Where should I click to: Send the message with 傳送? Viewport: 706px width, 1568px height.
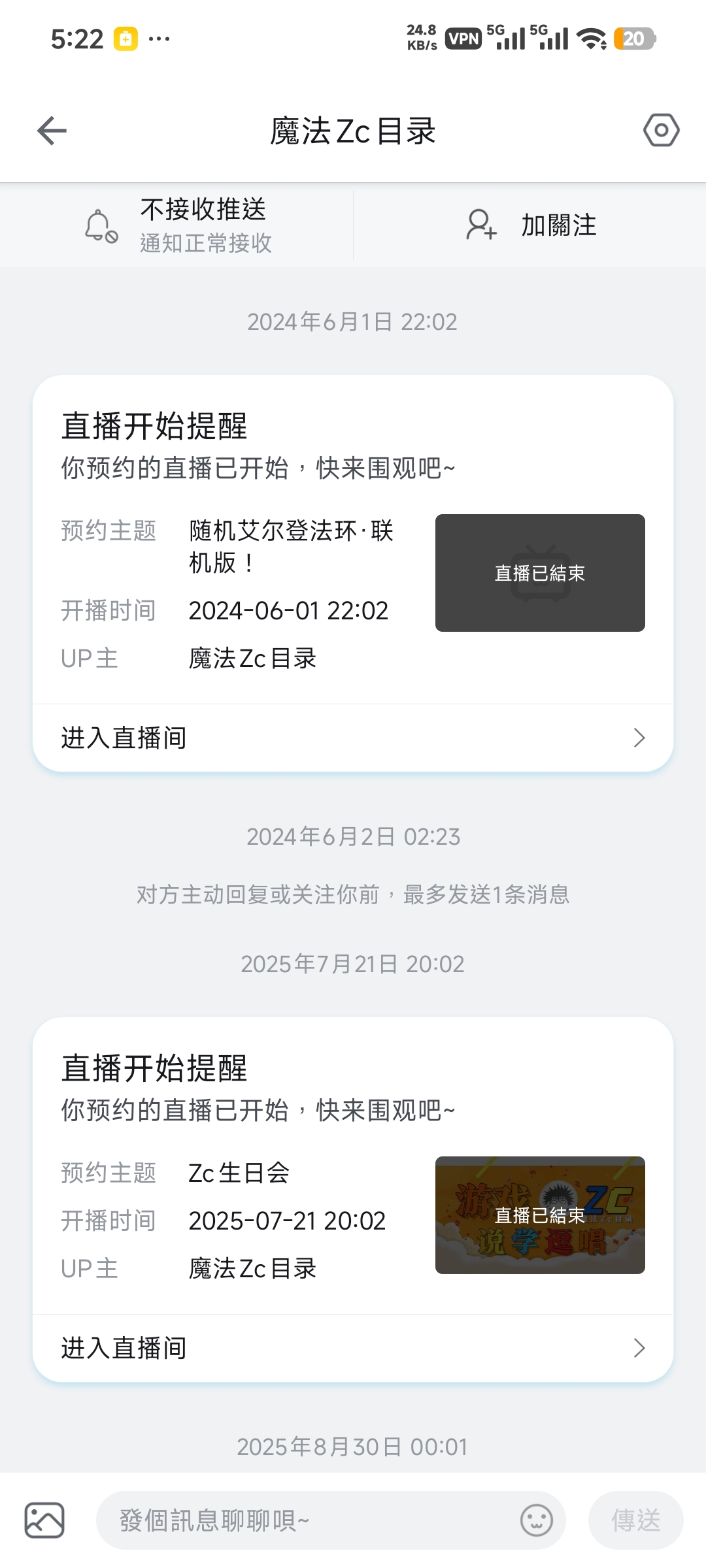(x=635, y=1520)
